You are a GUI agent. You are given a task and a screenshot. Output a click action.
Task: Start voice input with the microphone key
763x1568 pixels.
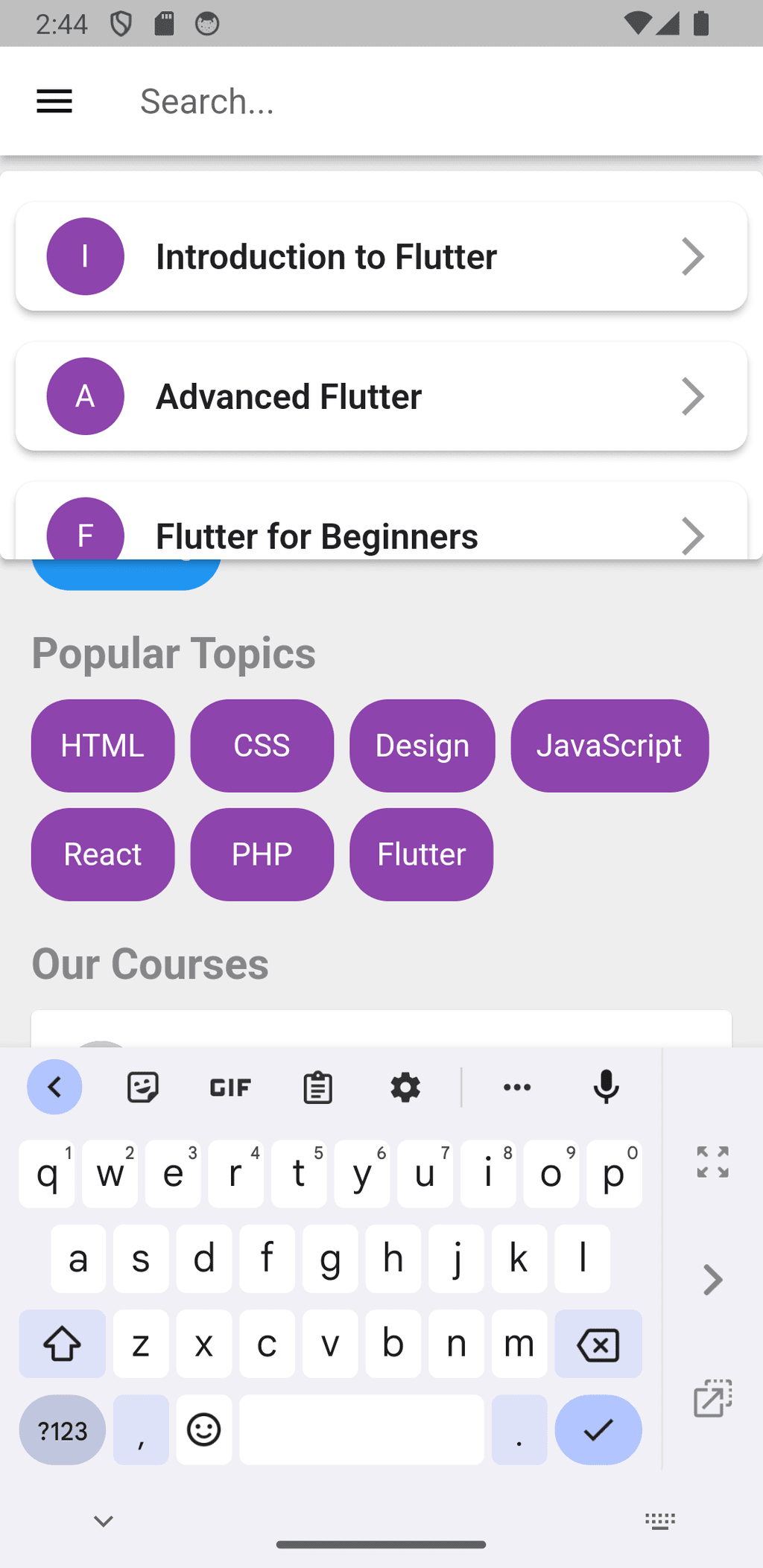click(606, 1088)
